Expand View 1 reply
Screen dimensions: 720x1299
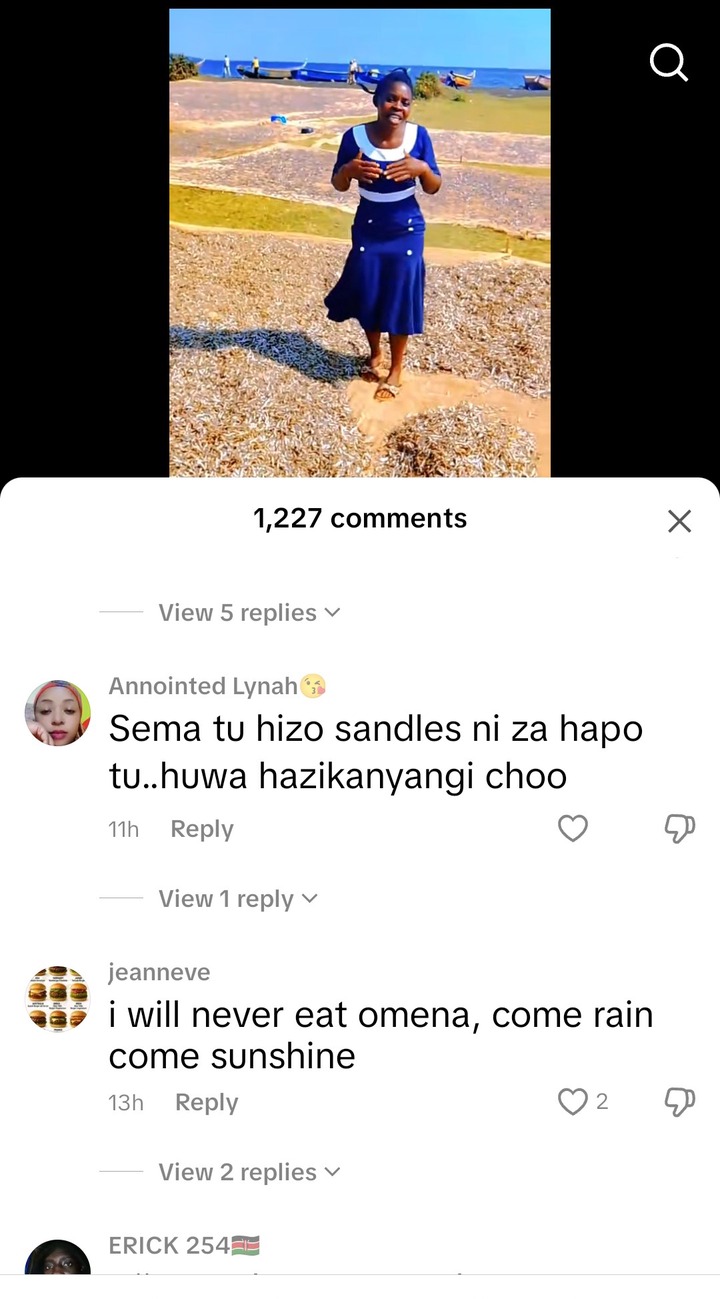(x=237, y=899)
